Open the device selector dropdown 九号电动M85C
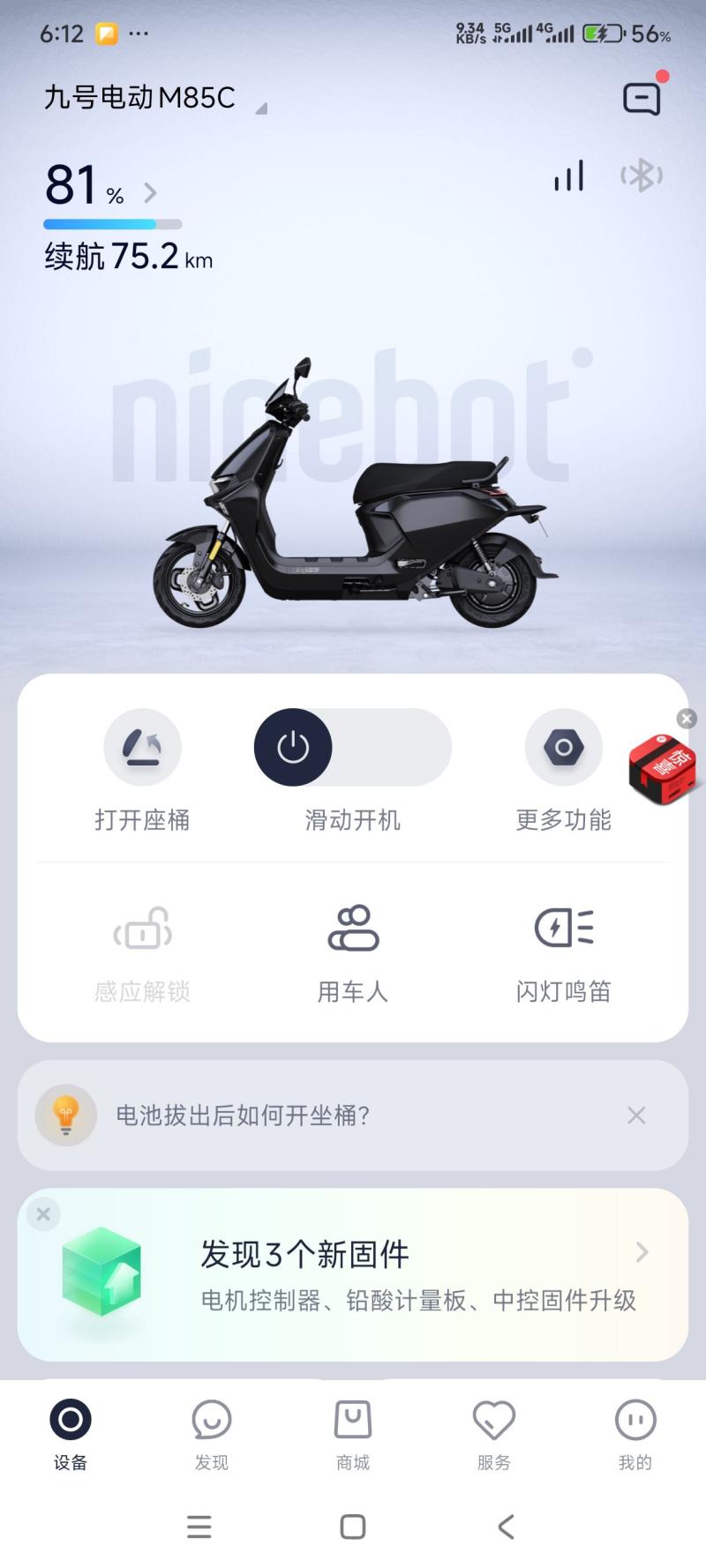 pyautogui.click(x=154, y=99)
